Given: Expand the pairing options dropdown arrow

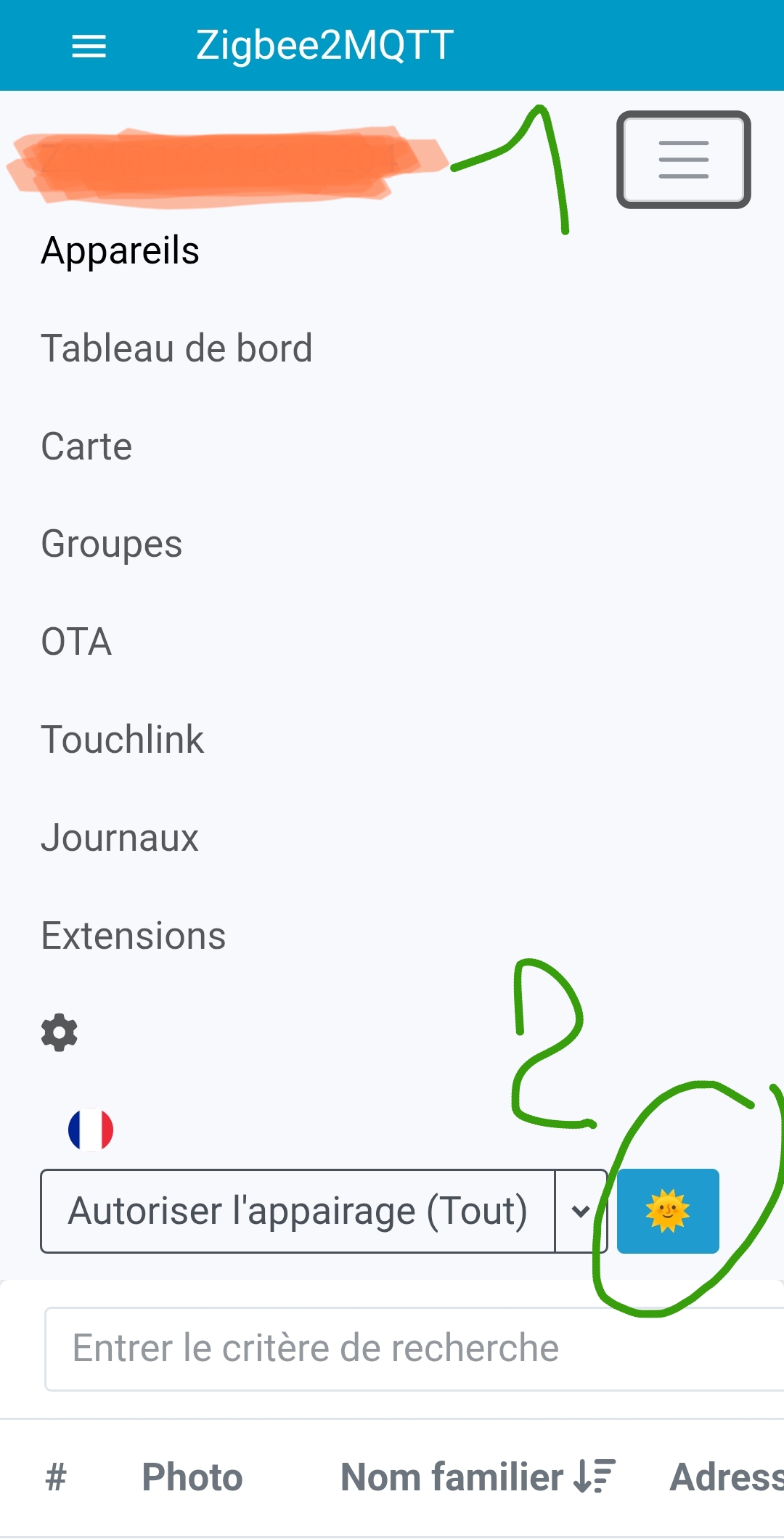Looking at the screenshot, I should [x=581, y=1211].
